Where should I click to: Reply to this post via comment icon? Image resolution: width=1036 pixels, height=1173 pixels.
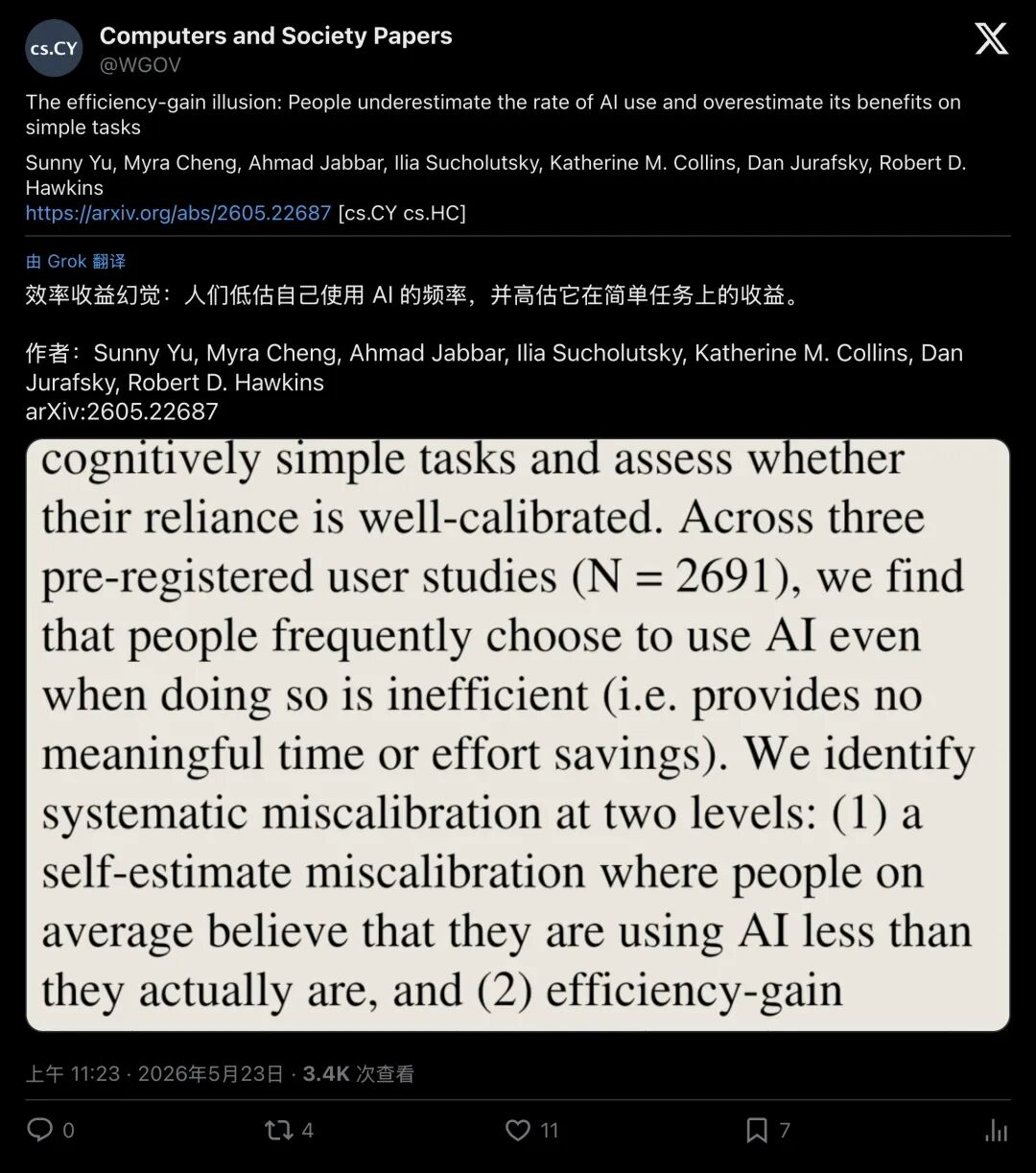(x=40, y=1130)
